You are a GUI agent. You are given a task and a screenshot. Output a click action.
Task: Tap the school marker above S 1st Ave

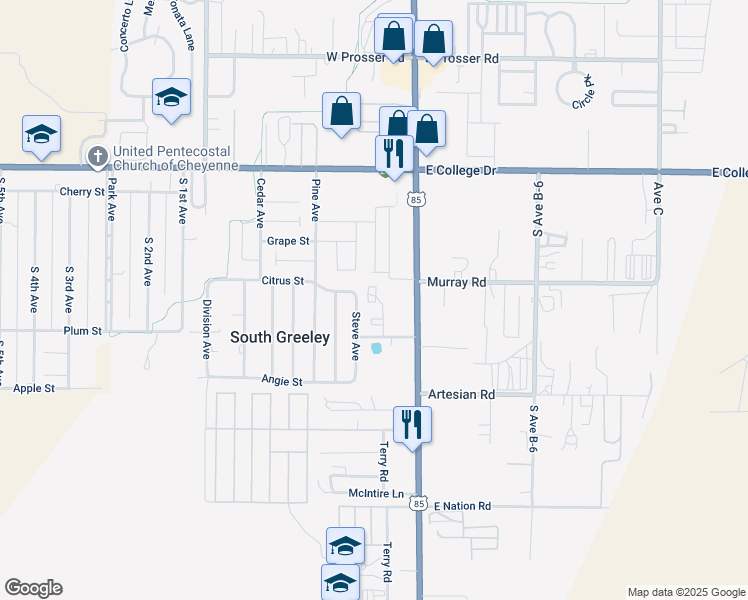(172, 97)
